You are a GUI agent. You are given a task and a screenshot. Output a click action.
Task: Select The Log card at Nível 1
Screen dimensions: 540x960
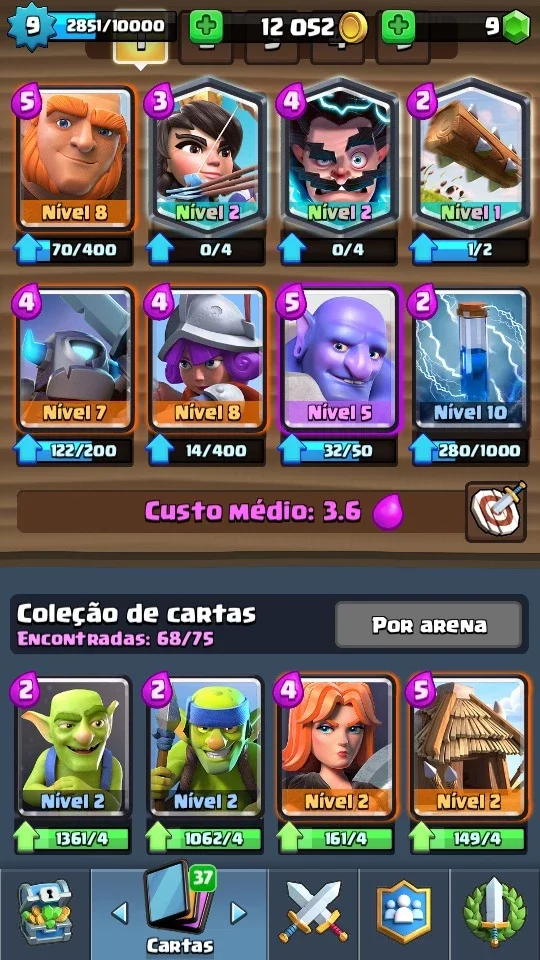tap(471, 157)
